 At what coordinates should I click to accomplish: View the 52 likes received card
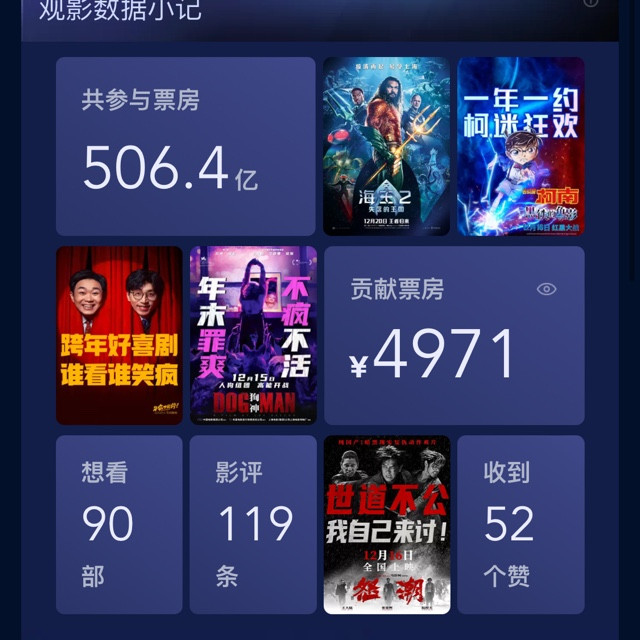click(520, 524)
